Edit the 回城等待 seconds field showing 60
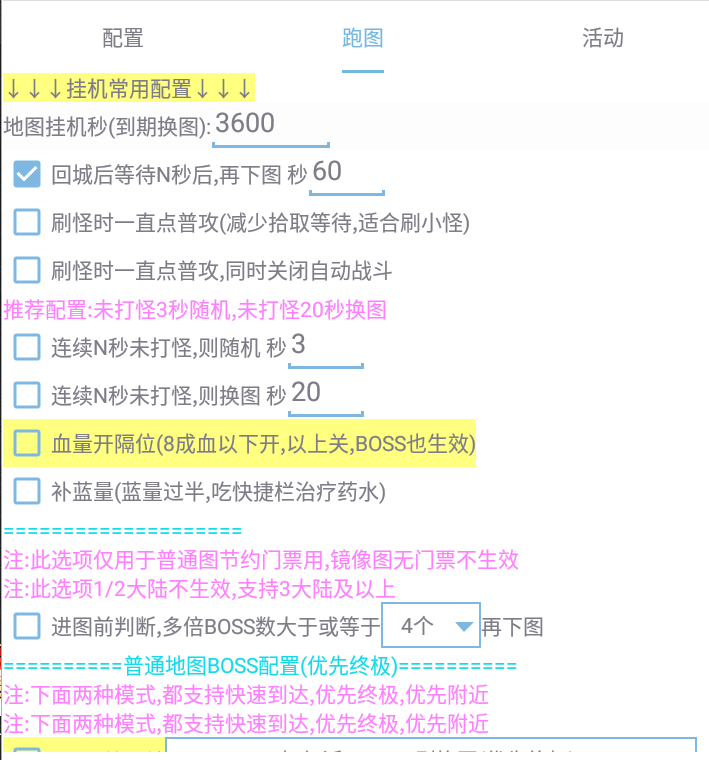Image resolution: width=709 pixels, height=760 pixels. tap(347, 173)
